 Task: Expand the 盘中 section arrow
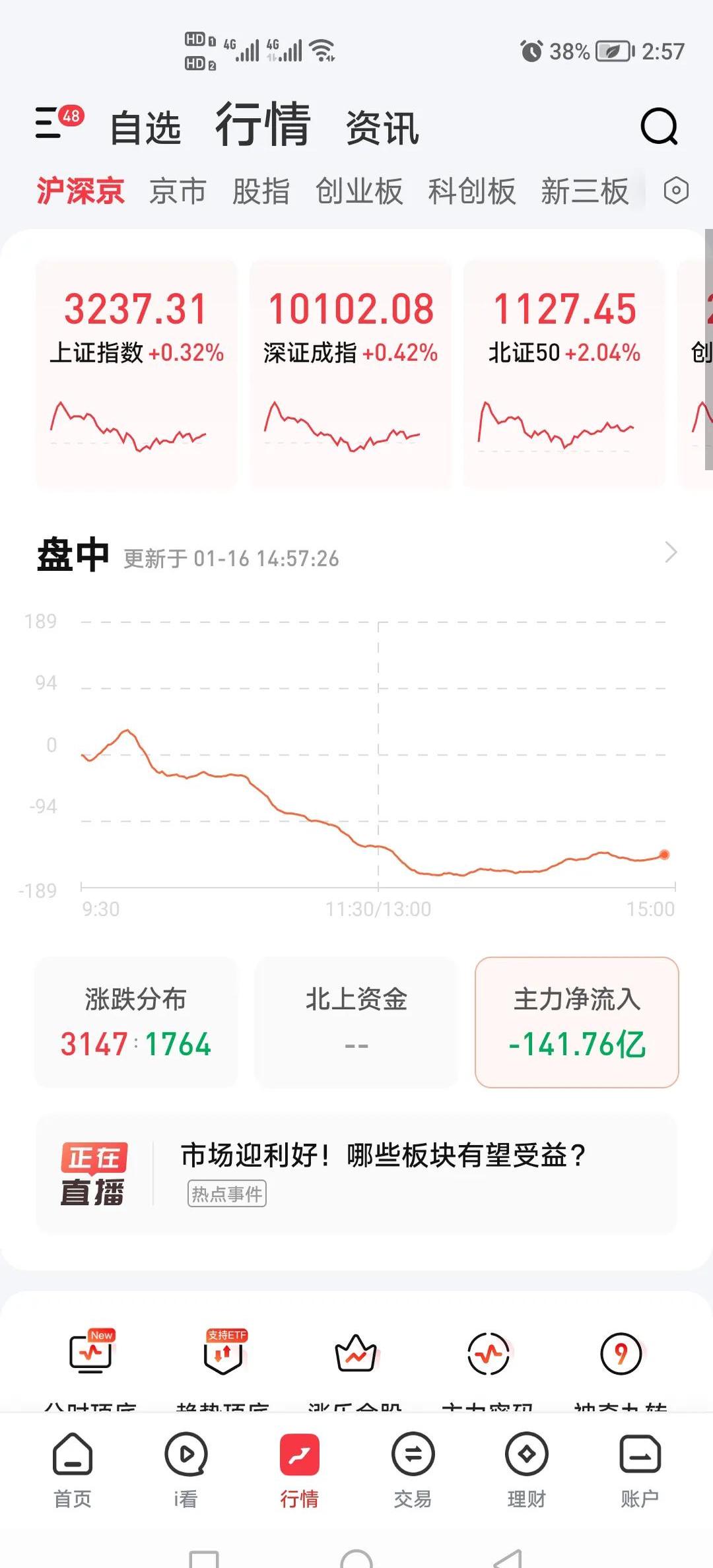coord(671,552)
